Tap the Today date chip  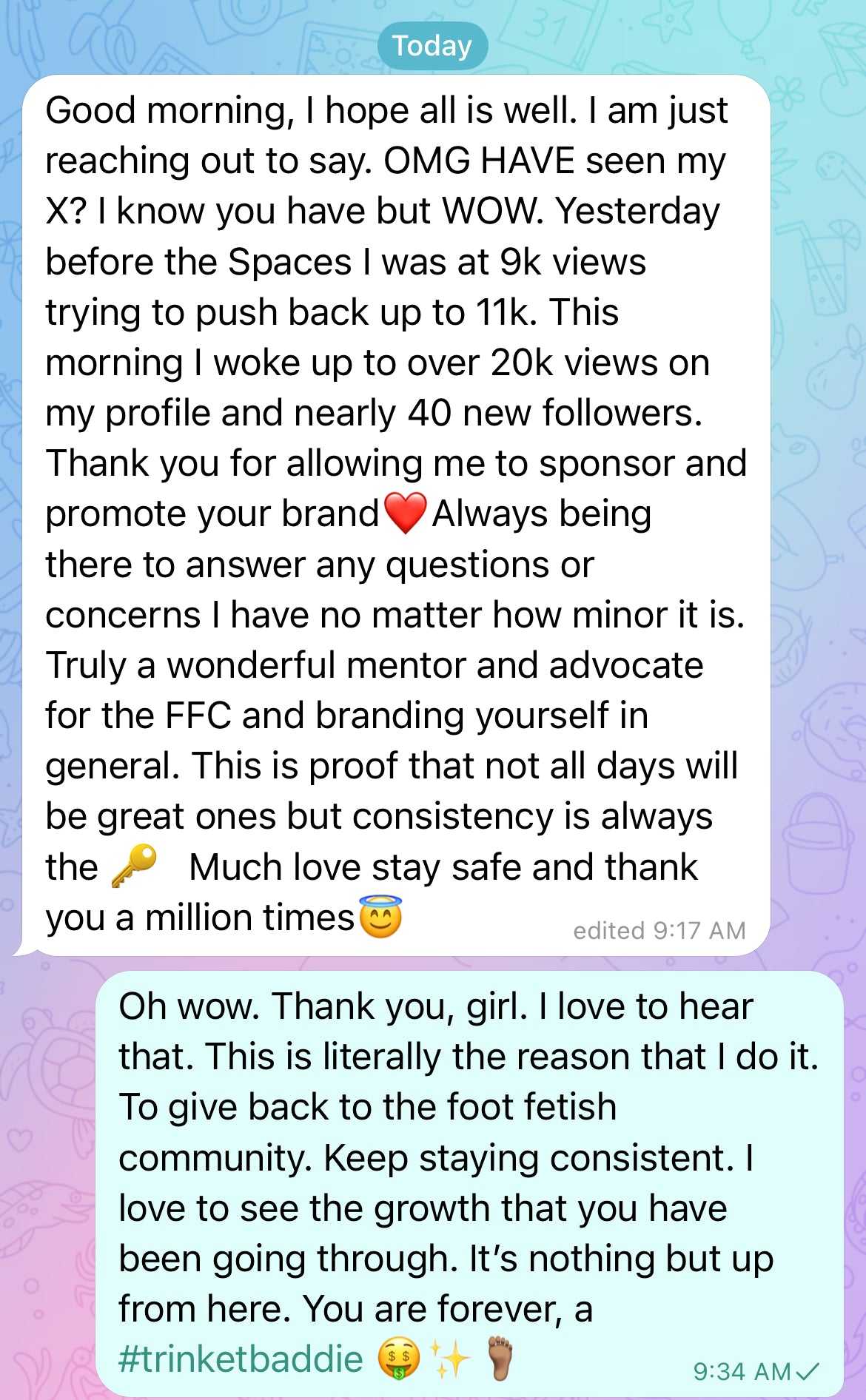tap(432, 46)
